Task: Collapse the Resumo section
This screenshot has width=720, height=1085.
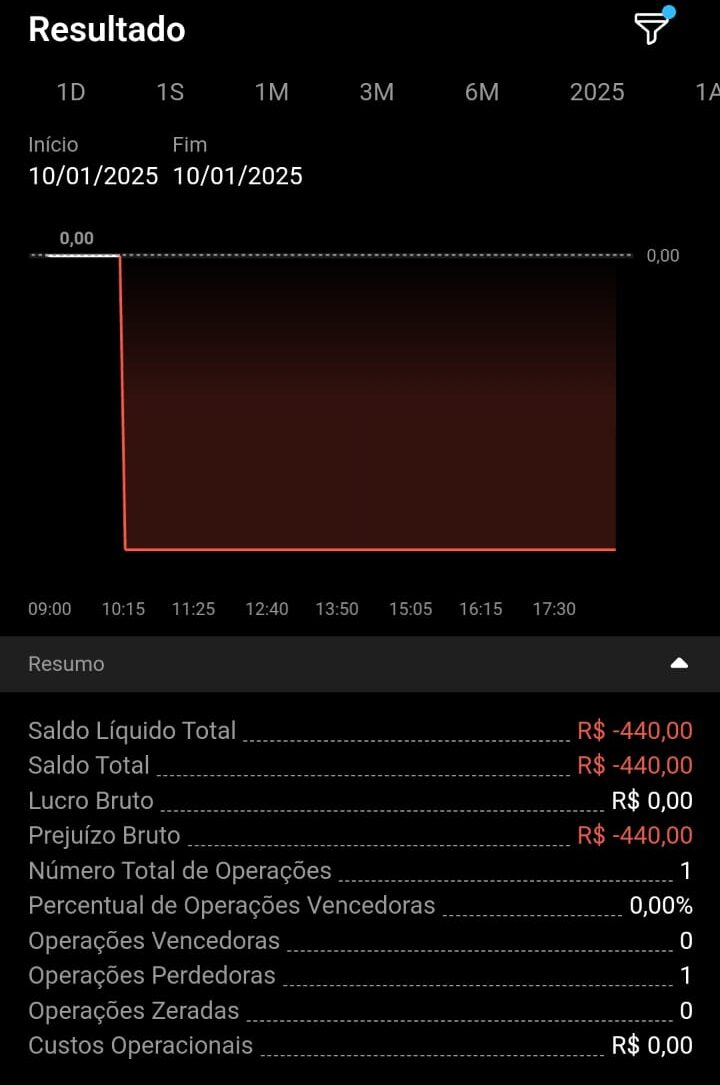Action: coord(679,663)
